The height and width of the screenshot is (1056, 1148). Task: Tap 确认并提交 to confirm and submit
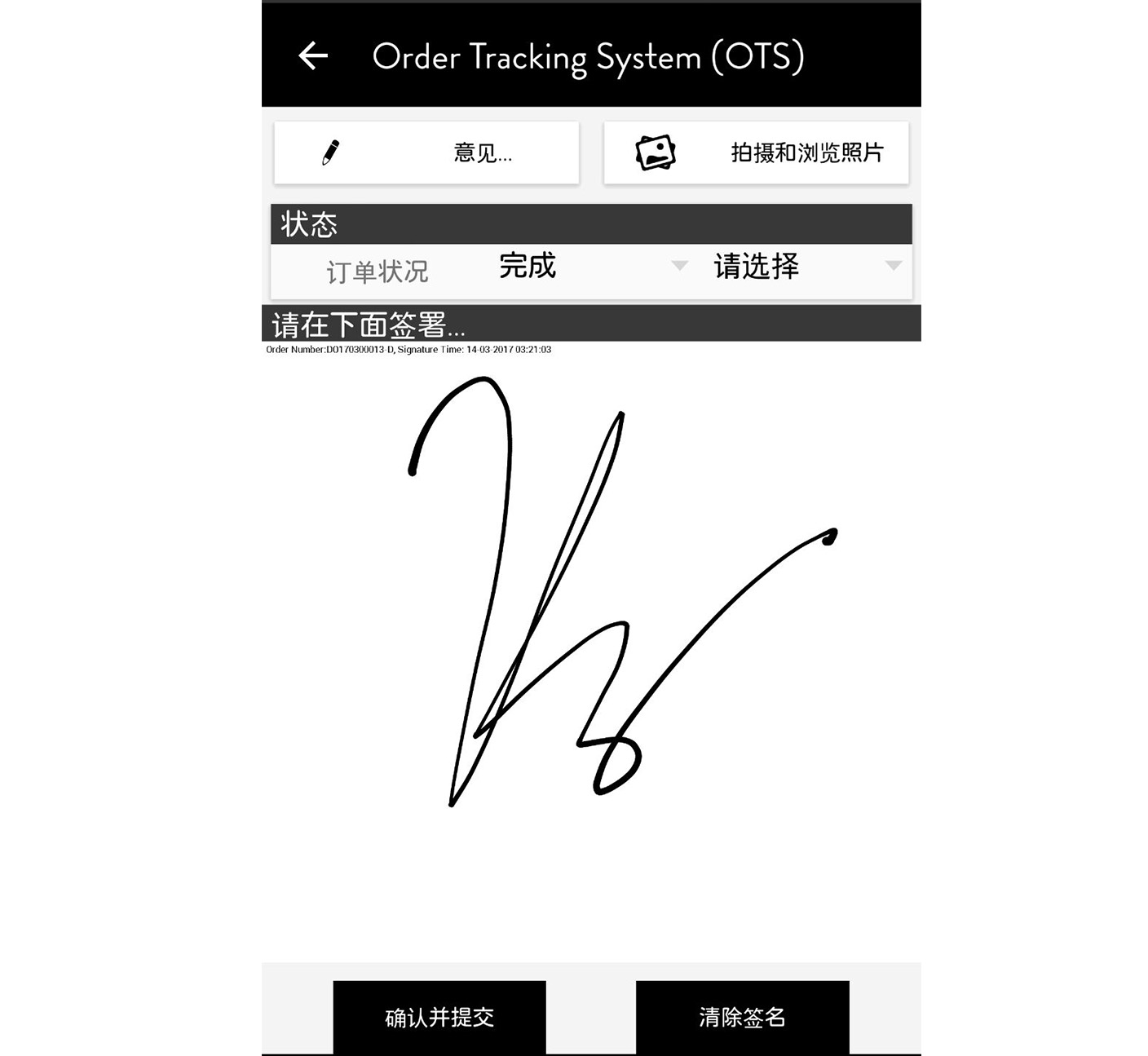point(439,1017)
